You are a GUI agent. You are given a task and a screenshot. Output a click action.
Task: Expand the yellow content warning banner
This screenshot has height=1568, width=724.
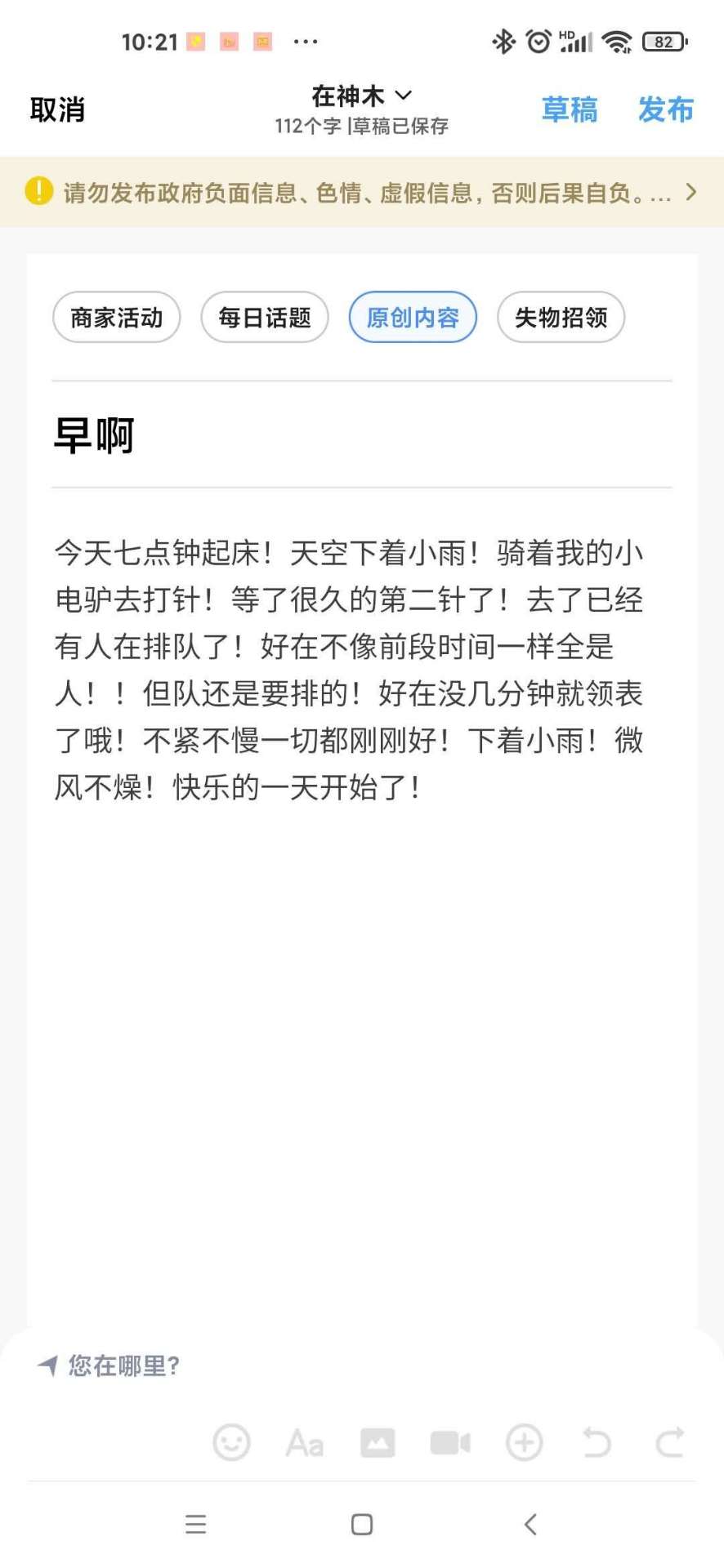point(362,193)
